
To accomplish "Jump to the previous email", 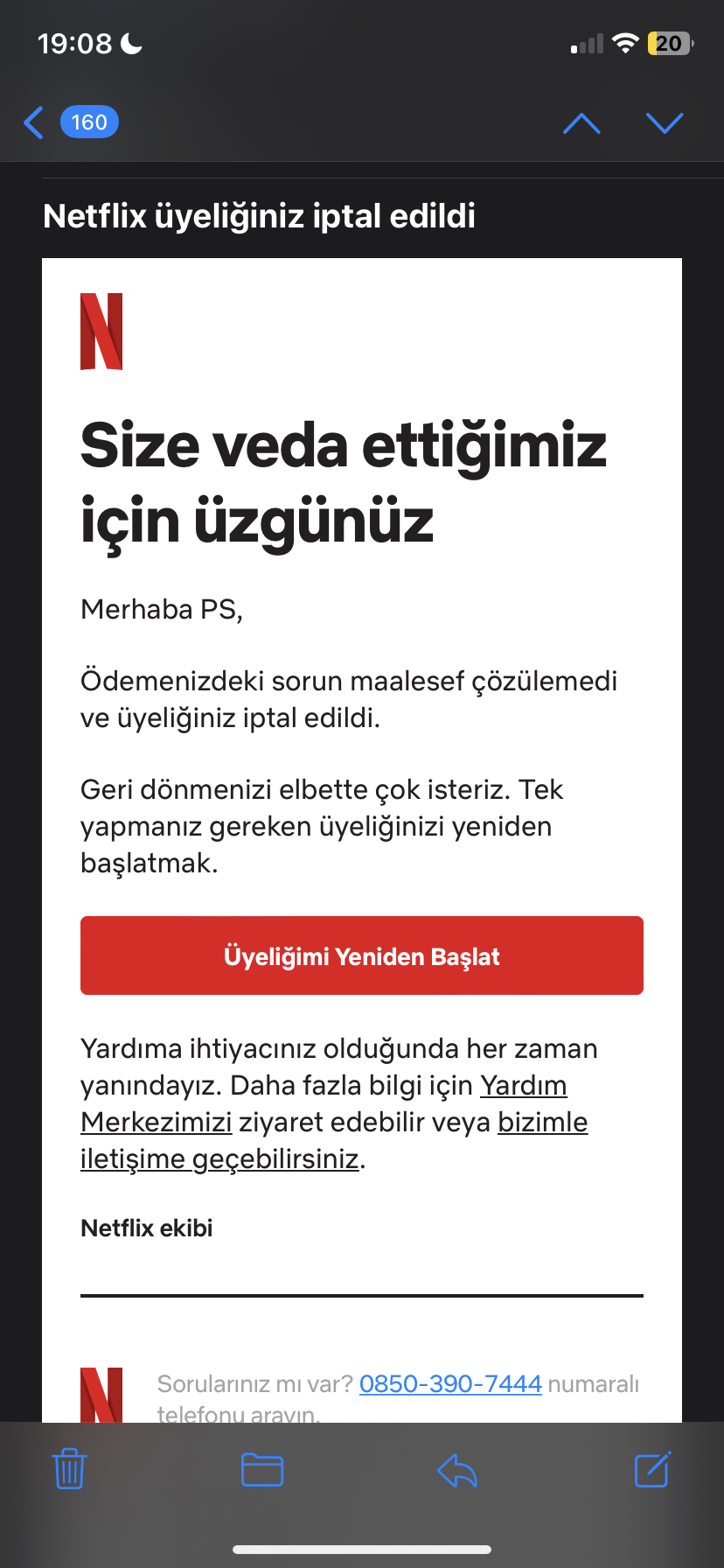I will [581, 123].
